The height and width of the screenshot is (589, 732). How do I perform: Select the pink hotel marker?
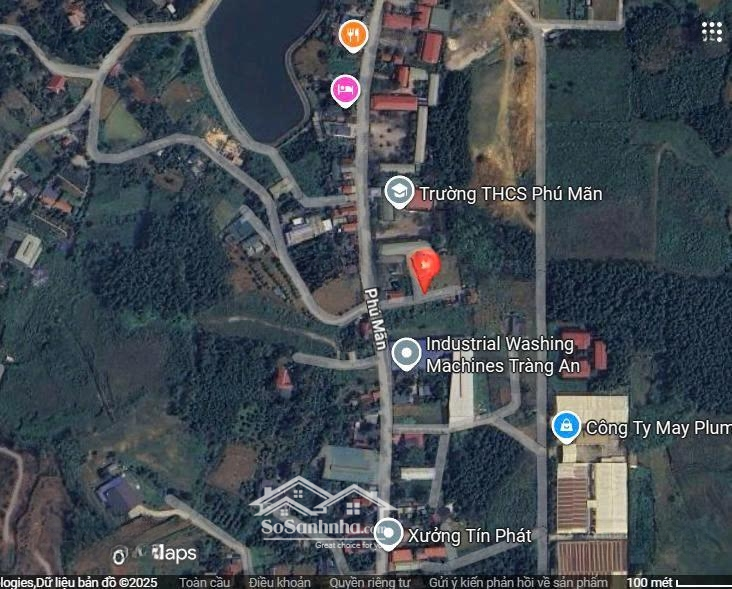[x=345, y=90]
